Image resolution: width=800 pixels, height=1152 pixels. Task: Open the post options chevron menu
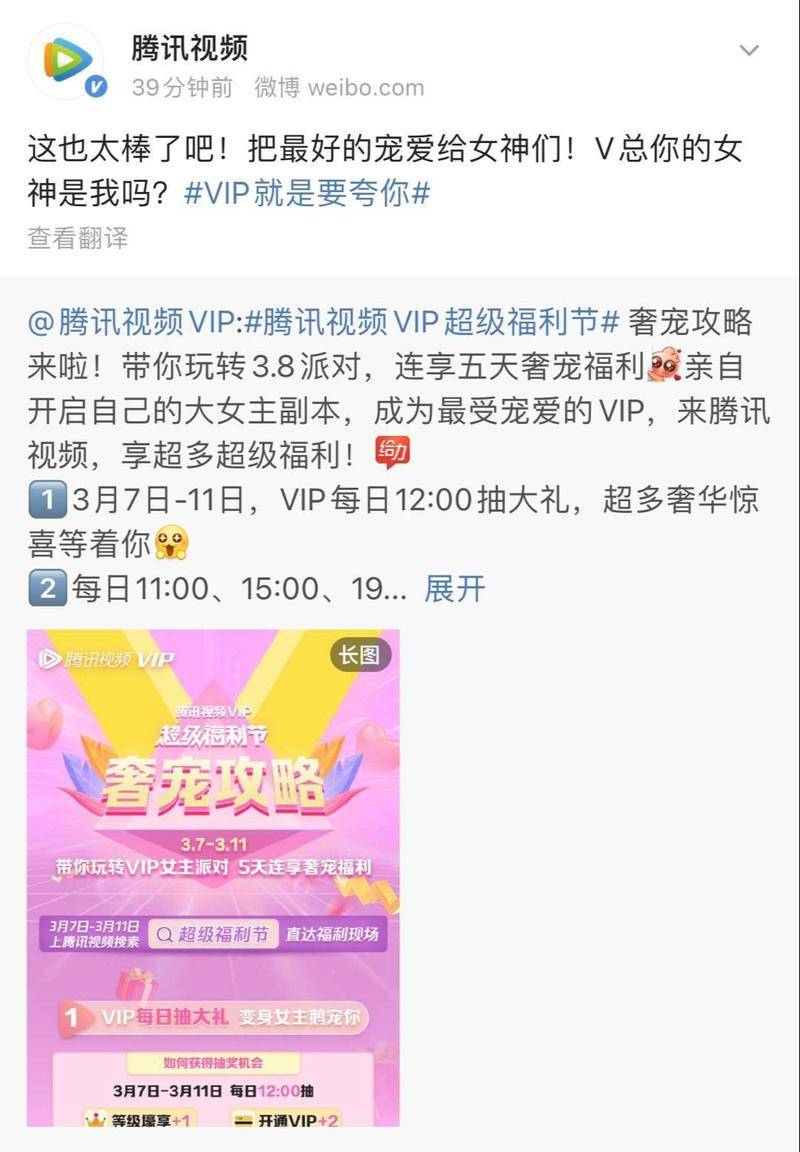748,50
